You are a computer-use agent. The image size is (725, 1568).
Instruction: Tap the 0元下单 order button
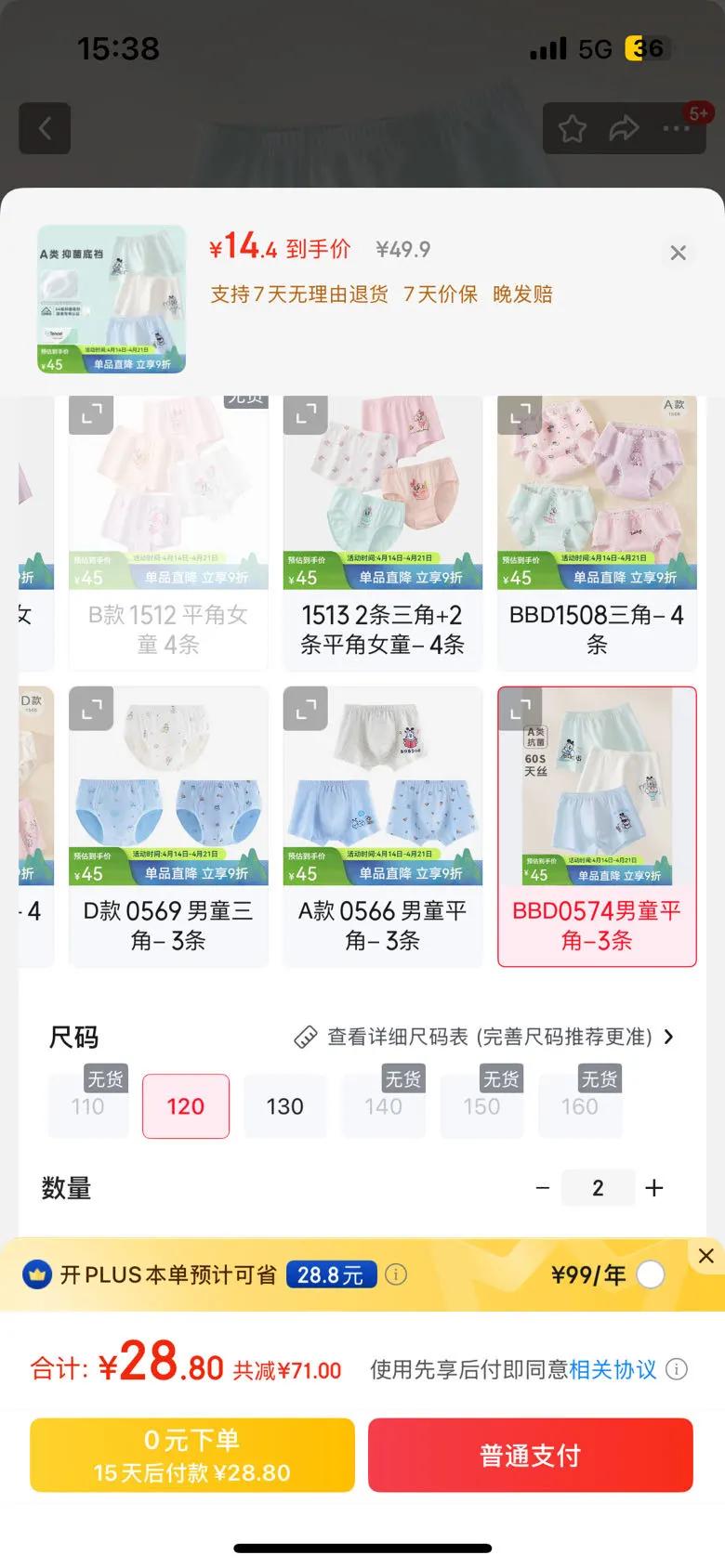[191, 1455]
